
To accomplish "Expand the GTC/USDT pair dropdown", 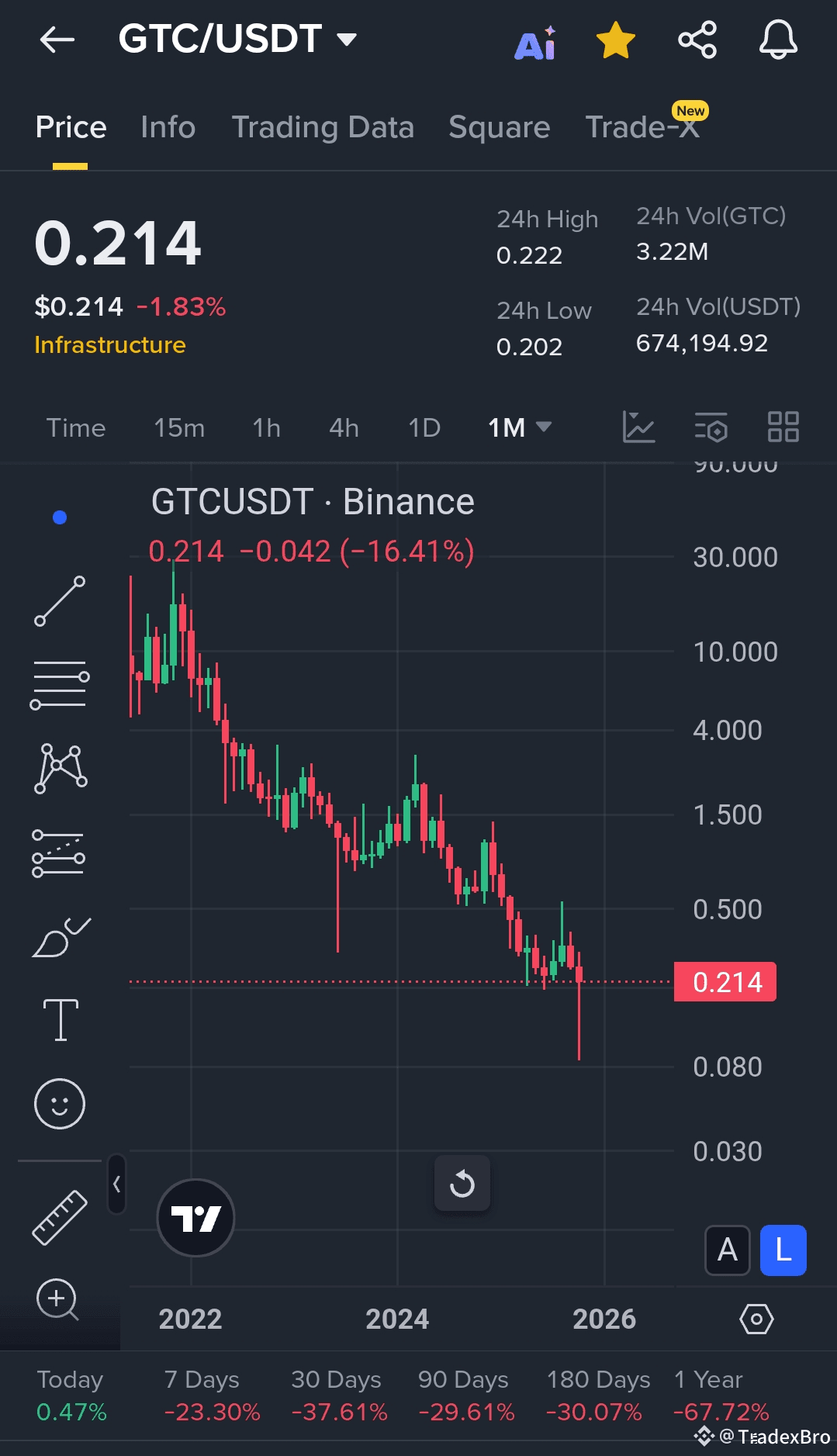I will pyautogui.click(x=347, y=39).
